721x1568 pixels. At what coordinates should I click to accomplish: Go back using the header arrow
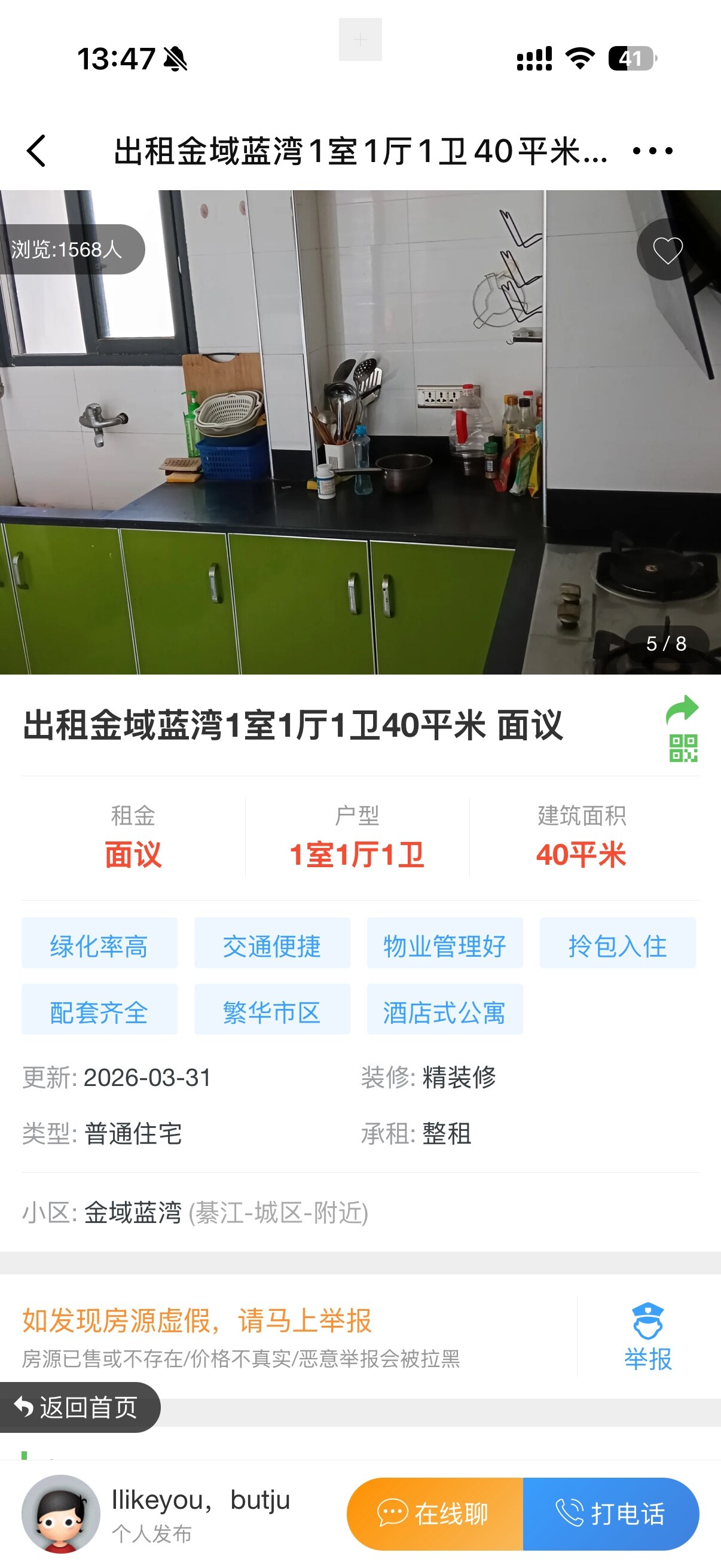(x=36, y=151)
